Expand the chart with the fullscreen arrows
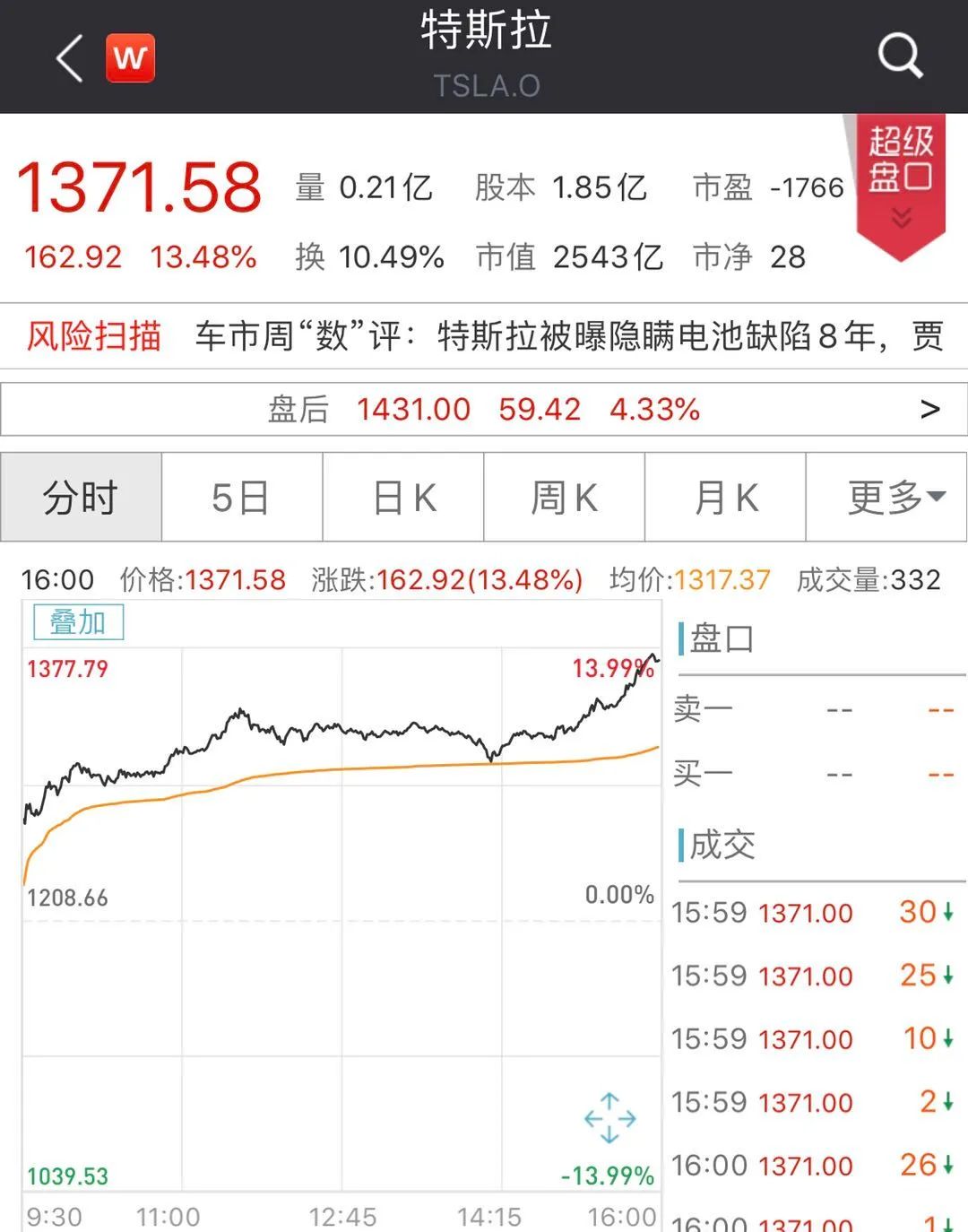968x1232 pixels. pos(609,1118)
